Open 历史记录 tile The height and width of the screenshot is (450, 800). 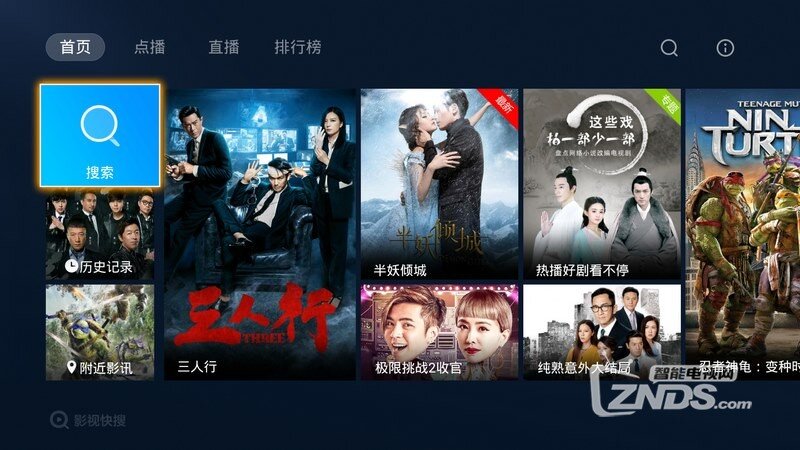point(100,235)
